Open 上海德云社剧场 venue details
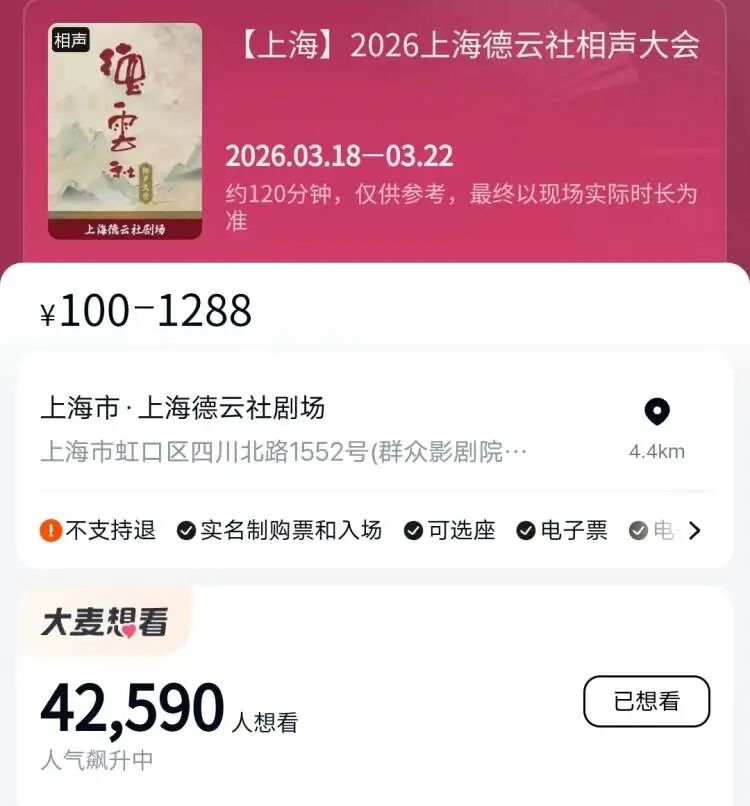The image size is (750, 806). pyautogui.click(x=183, y=408)
